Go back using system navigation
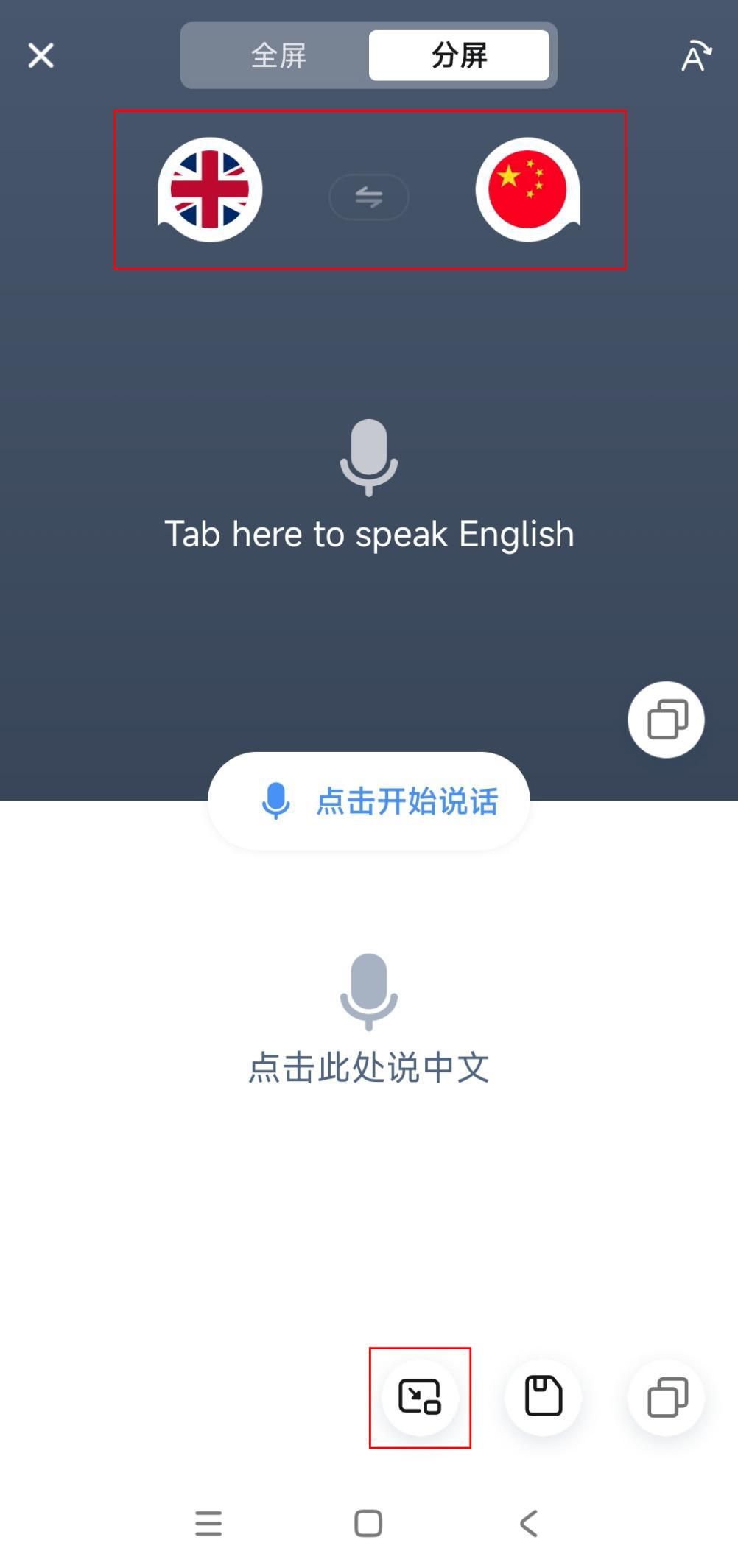Image resolution: width=738 pixels, height=1568 pixels. [x=528, y=1523]
